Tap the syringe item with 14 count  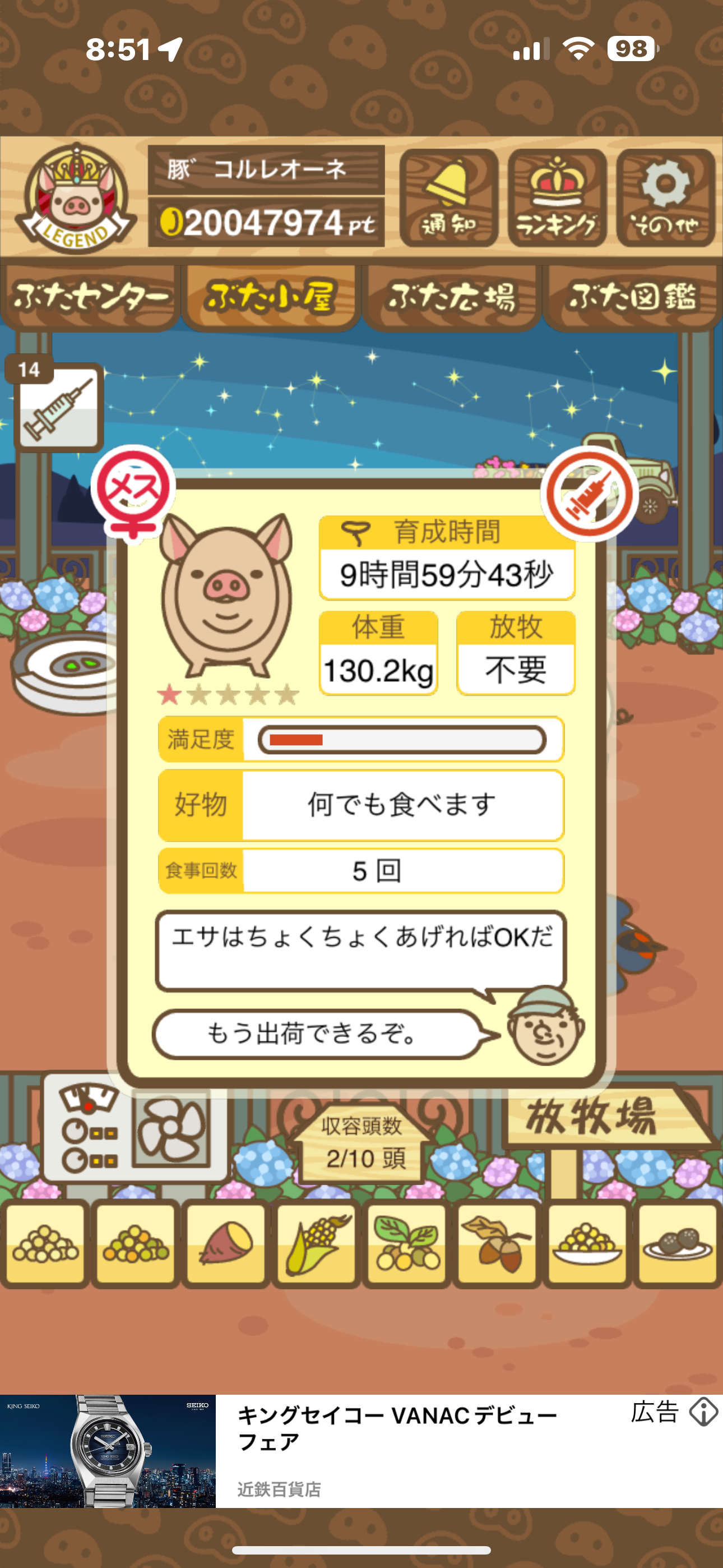[x=58, y=407]
